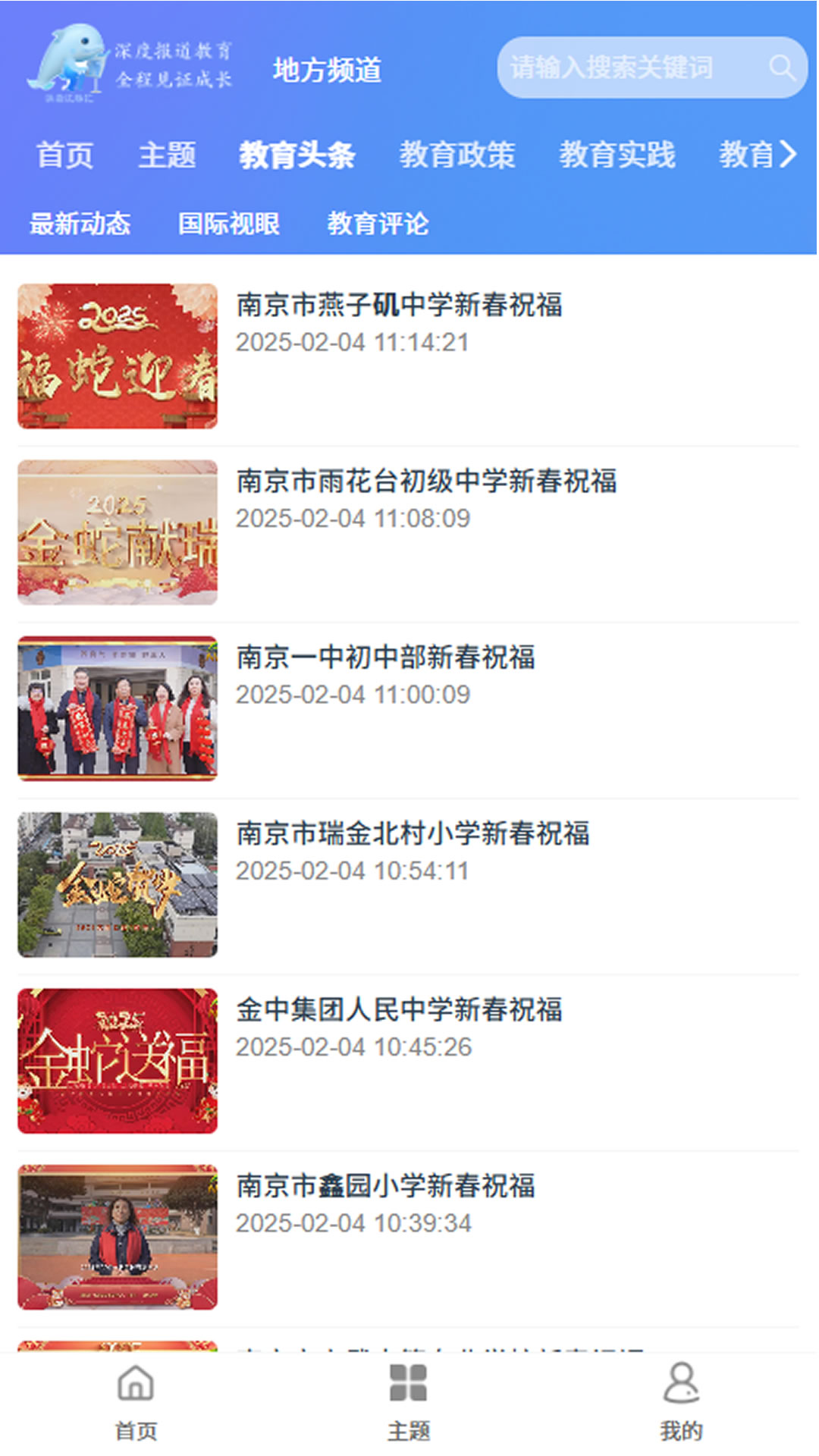This screenshot has height=1456, width=819.
Task: Switch to the 国际视眼 sub-tab
Action: (x=229, y=224)
